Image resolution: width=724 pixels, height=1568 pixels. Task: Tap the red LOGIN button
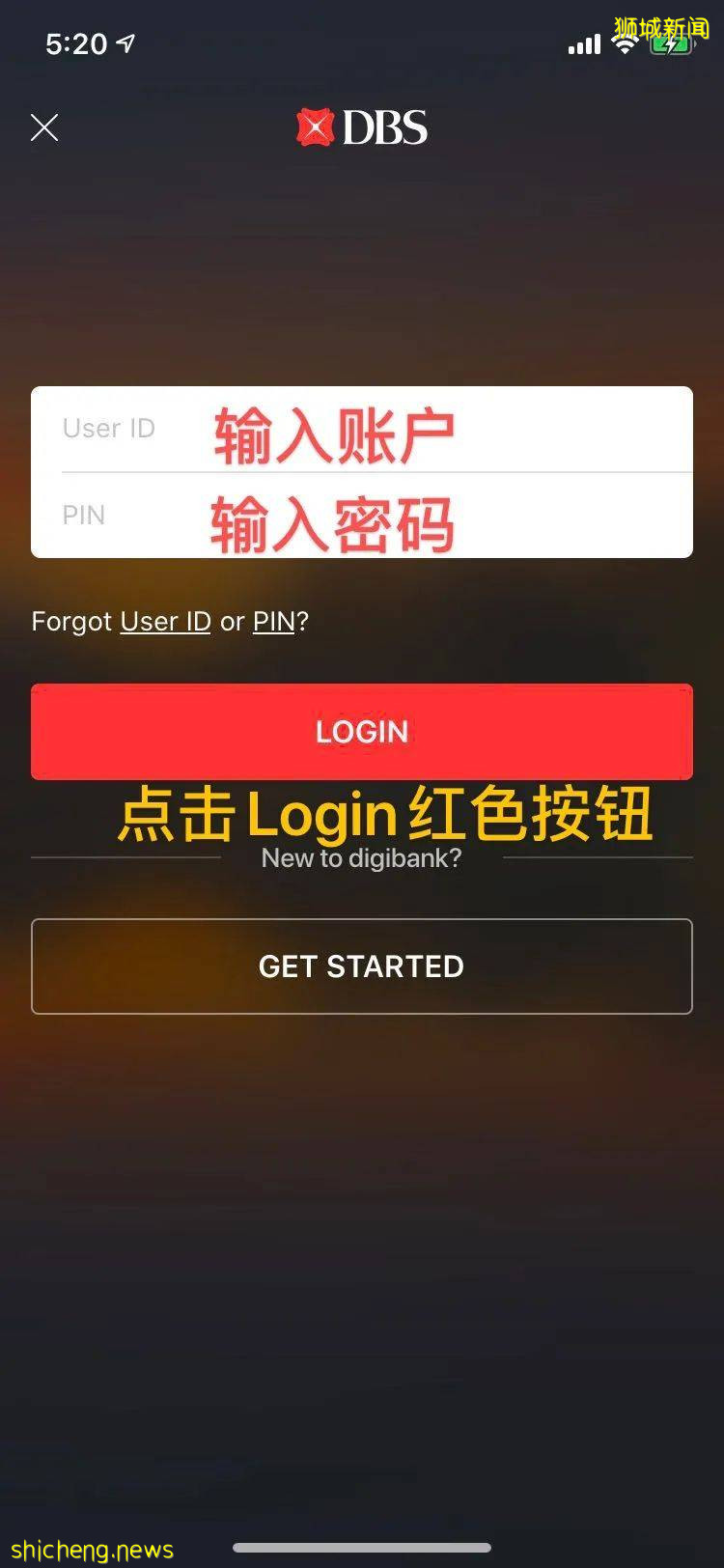[x=362, y=732]
